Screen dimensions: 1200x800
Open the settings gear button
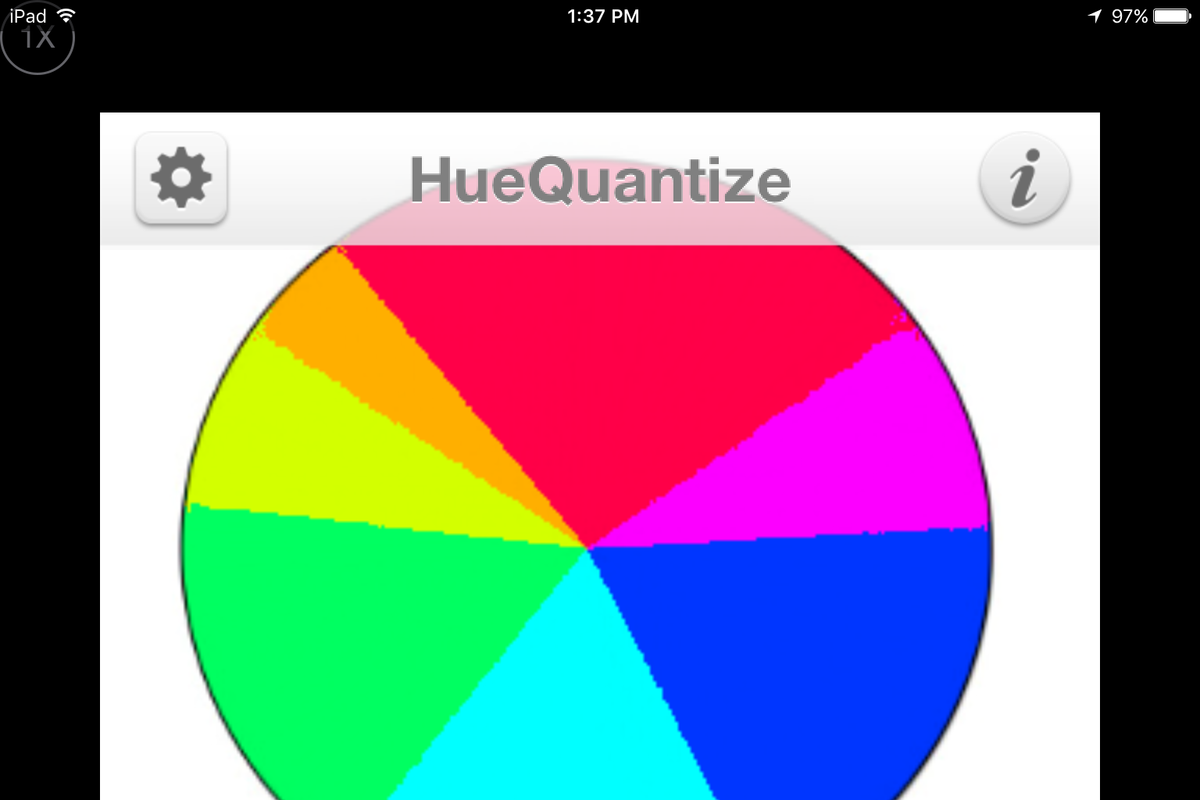tap(181, 179)
